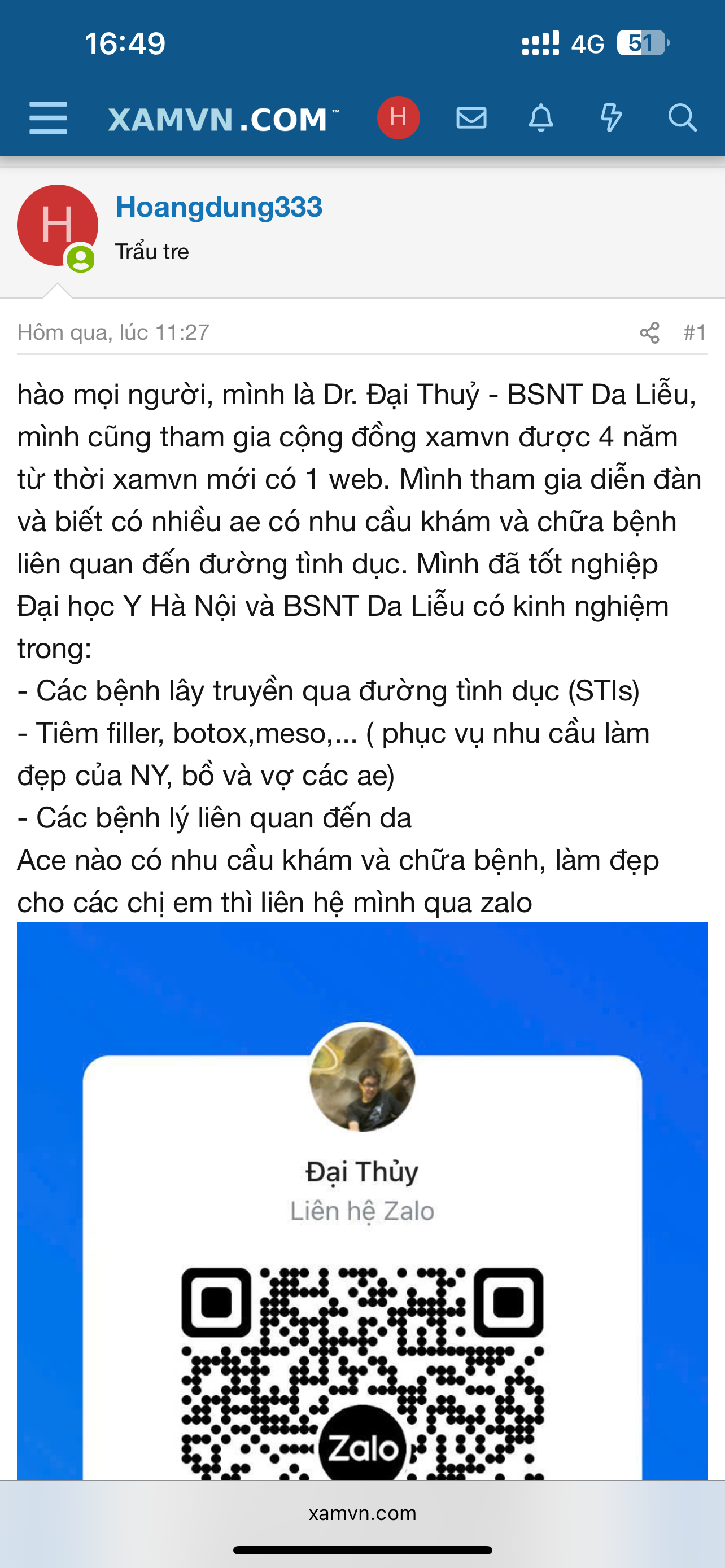725x1568 pixels.
Task: Open the #1 post permalink
Action: point(695,332)
